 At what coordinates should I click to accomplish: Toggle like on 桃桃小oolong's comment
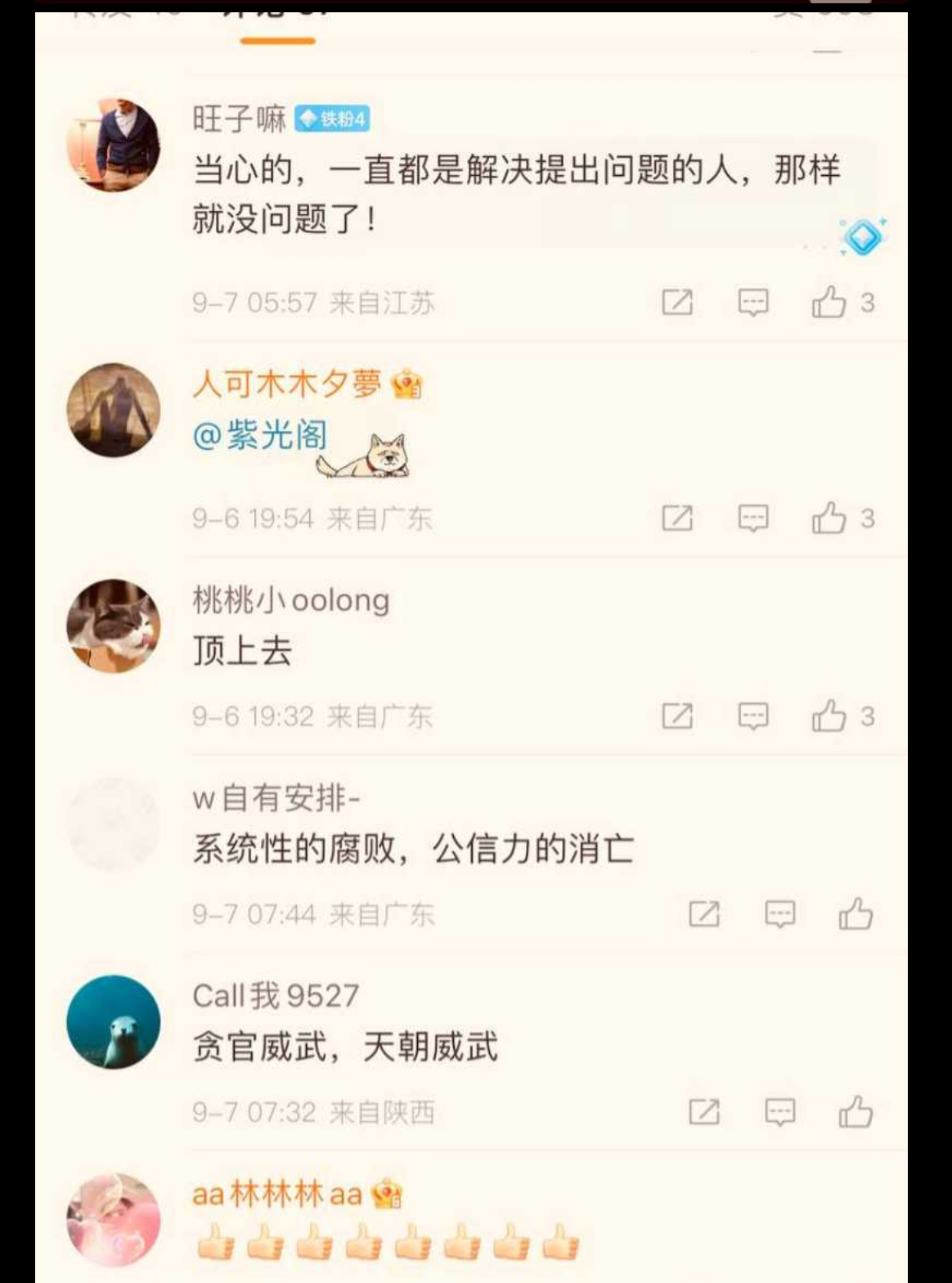831,716
